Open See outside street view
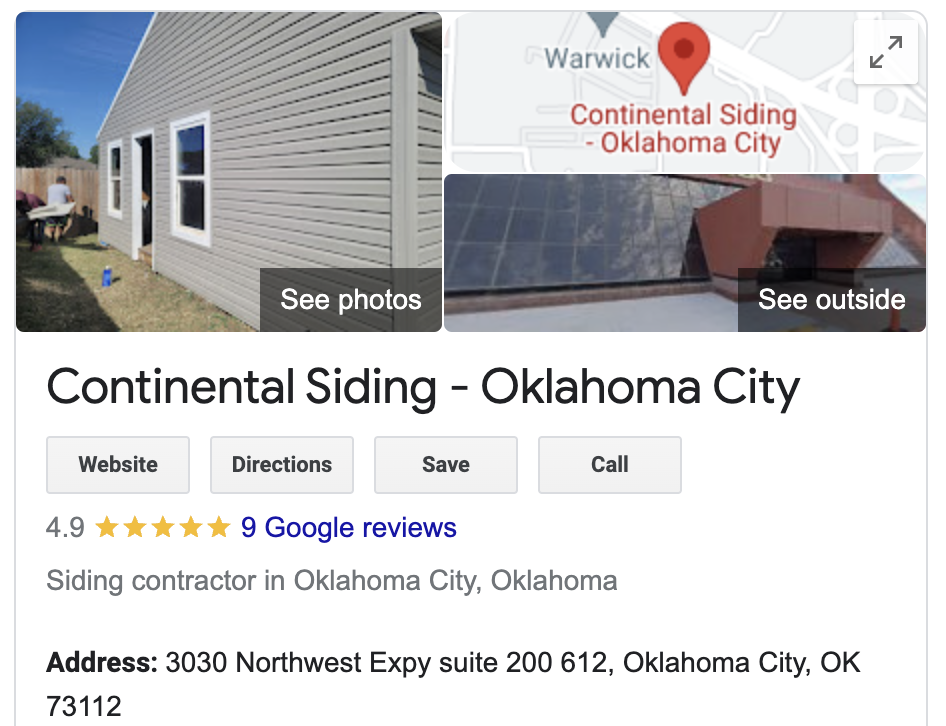Viewport: 946px width, 726px height. (x=831, y=299)
